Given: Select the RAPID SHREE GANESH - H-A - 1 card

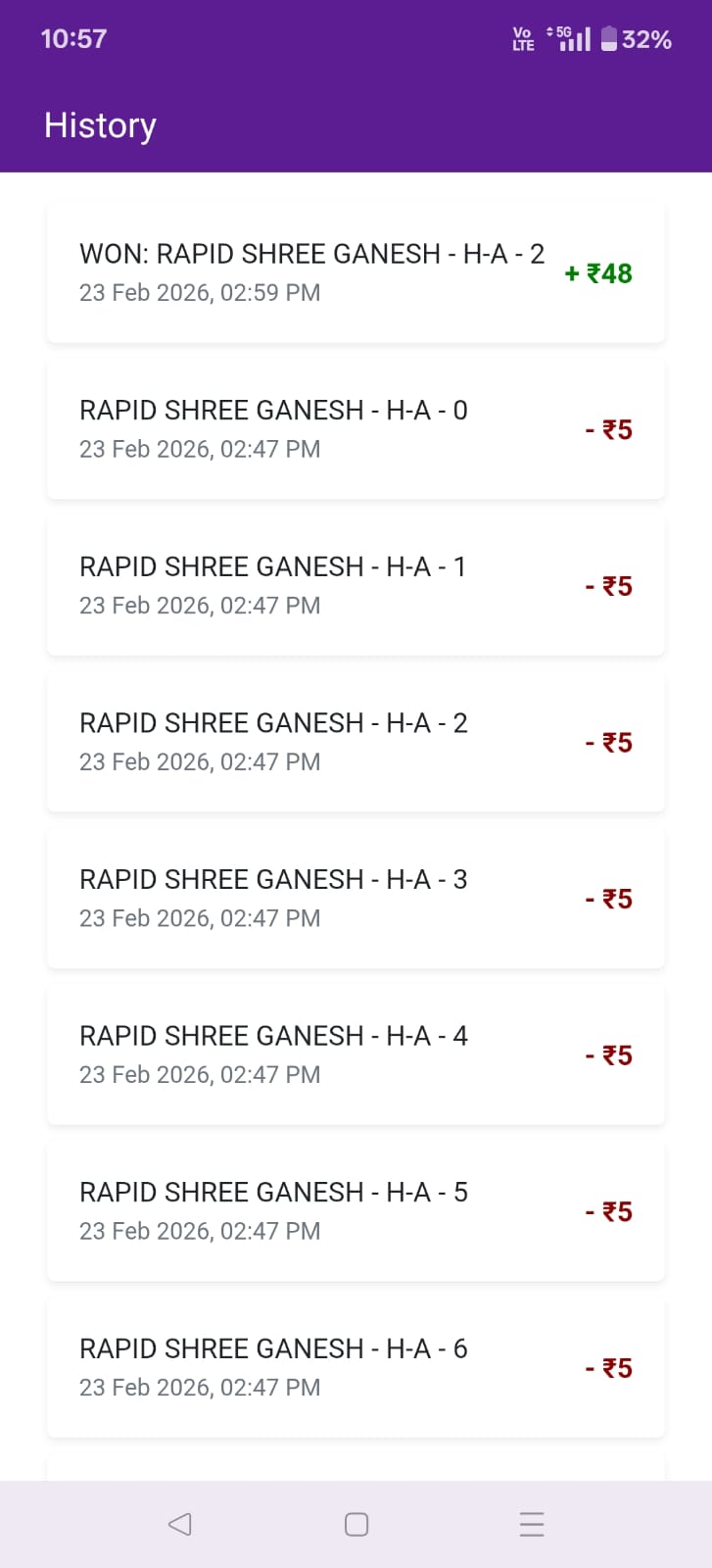Looking at the screenshot, I should (x=356, y=586).
